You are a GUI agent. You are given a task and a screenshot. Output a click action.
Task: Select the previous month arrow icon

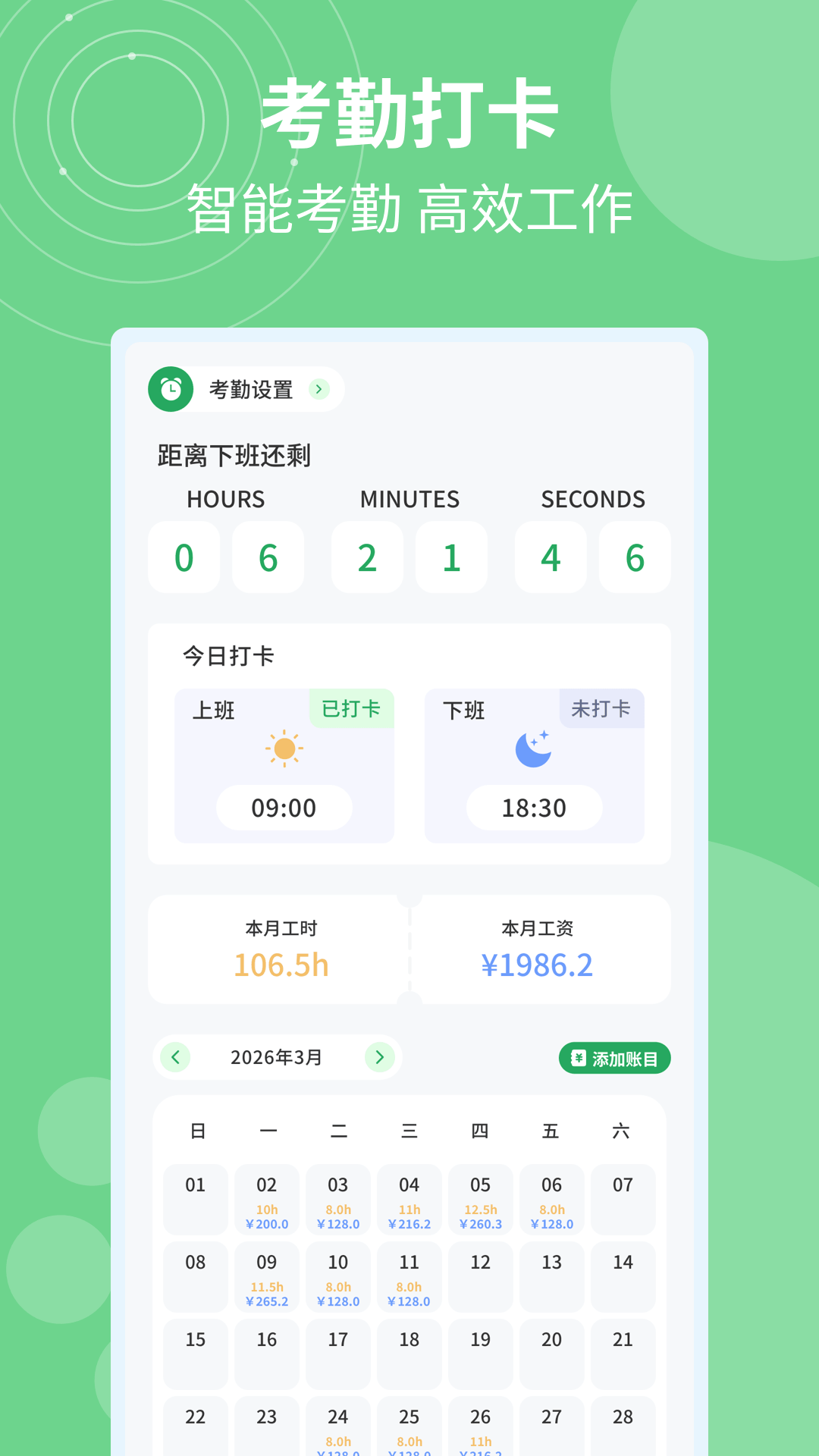175,1056
